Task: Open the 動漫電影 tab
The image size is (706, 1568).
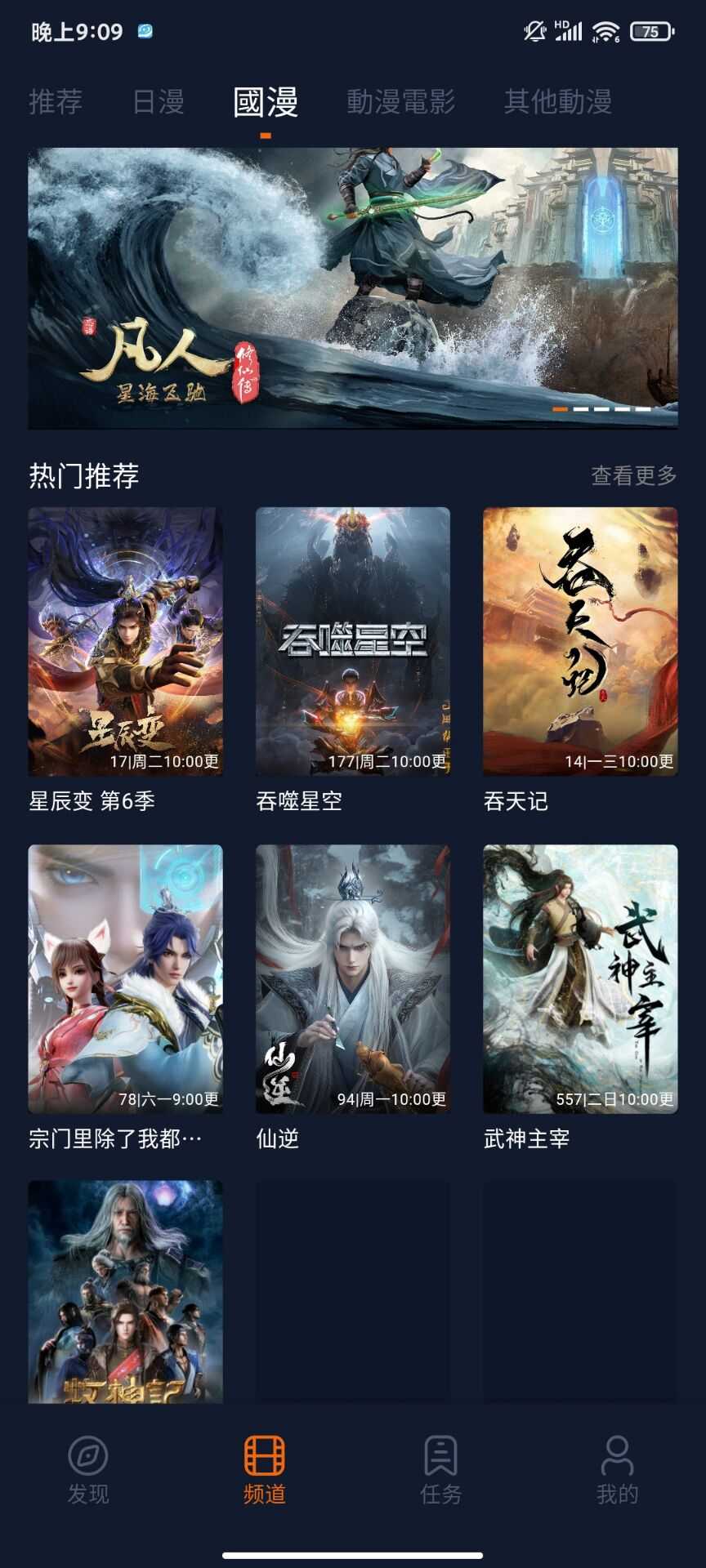Action: (400, 101)
